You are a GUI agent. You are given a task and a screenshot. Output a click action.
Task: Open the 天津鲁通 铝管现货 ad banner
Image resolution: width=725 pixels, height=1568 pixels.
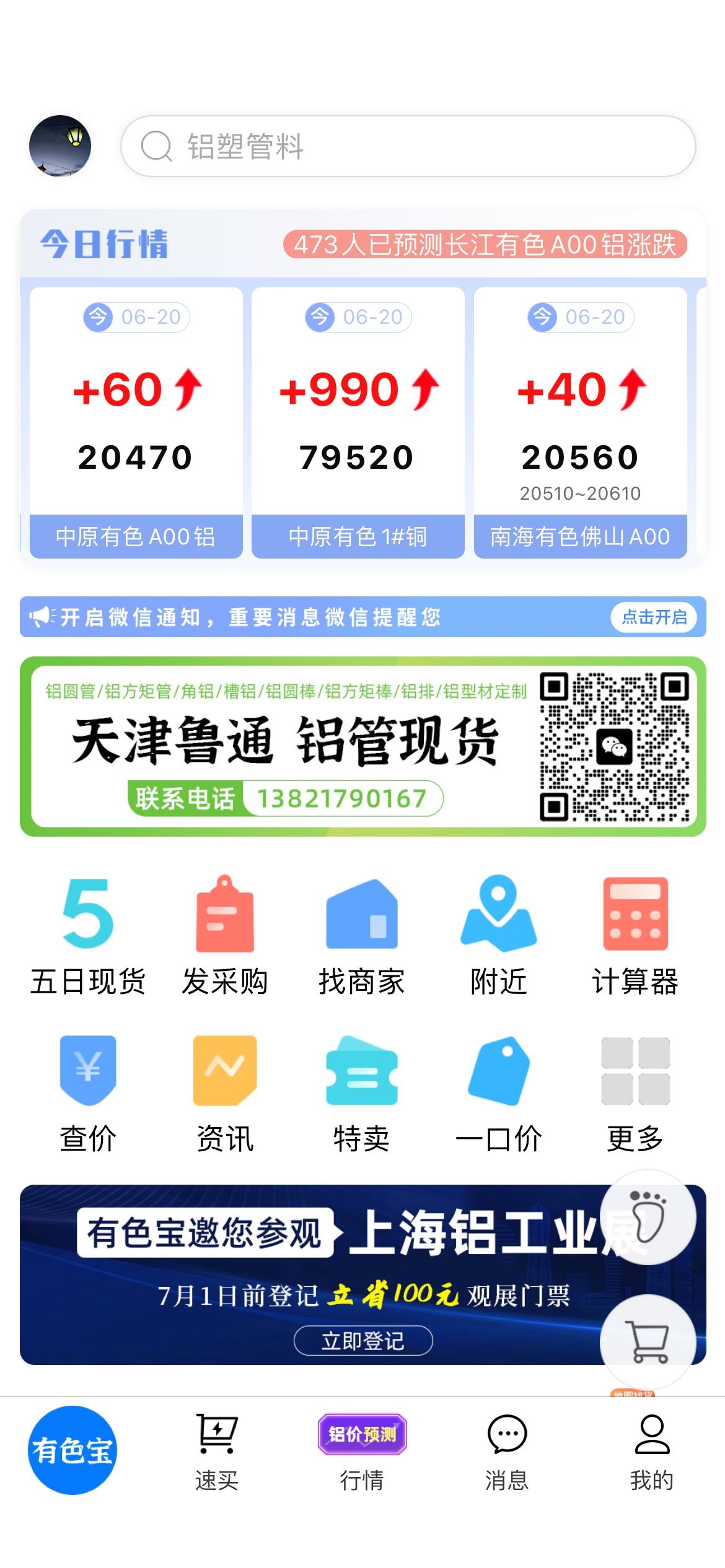coord(362,746)
